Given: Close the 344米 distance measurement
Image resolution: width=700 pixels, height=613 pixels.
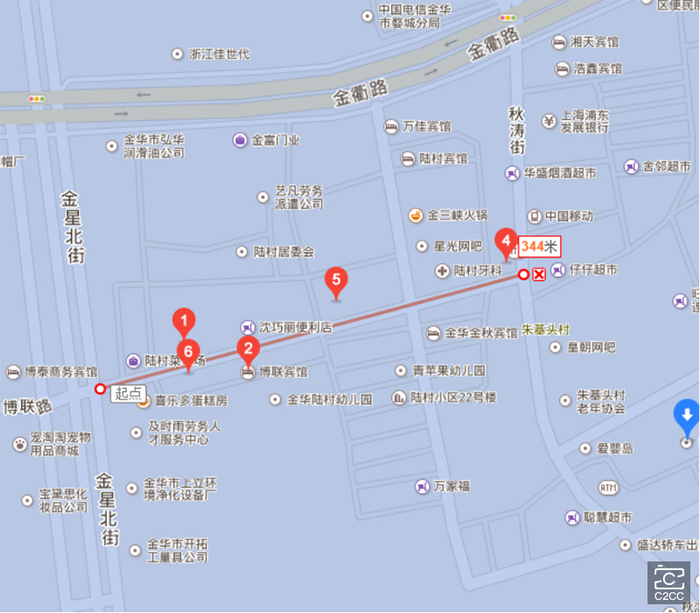Looking at the screenshot, I should (x=540, y=274).
